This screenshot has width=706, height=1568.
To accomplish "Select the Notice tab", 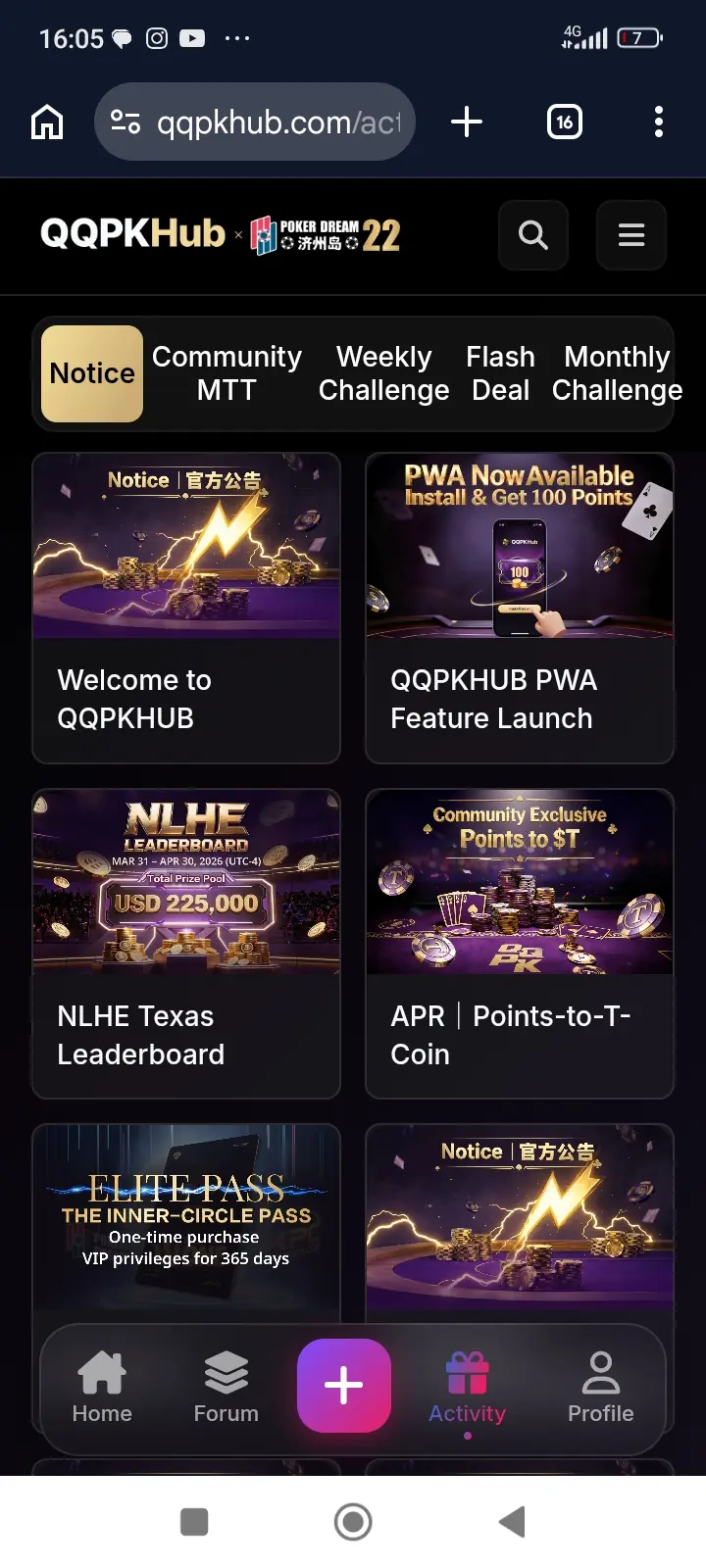I will pos(92,373).
